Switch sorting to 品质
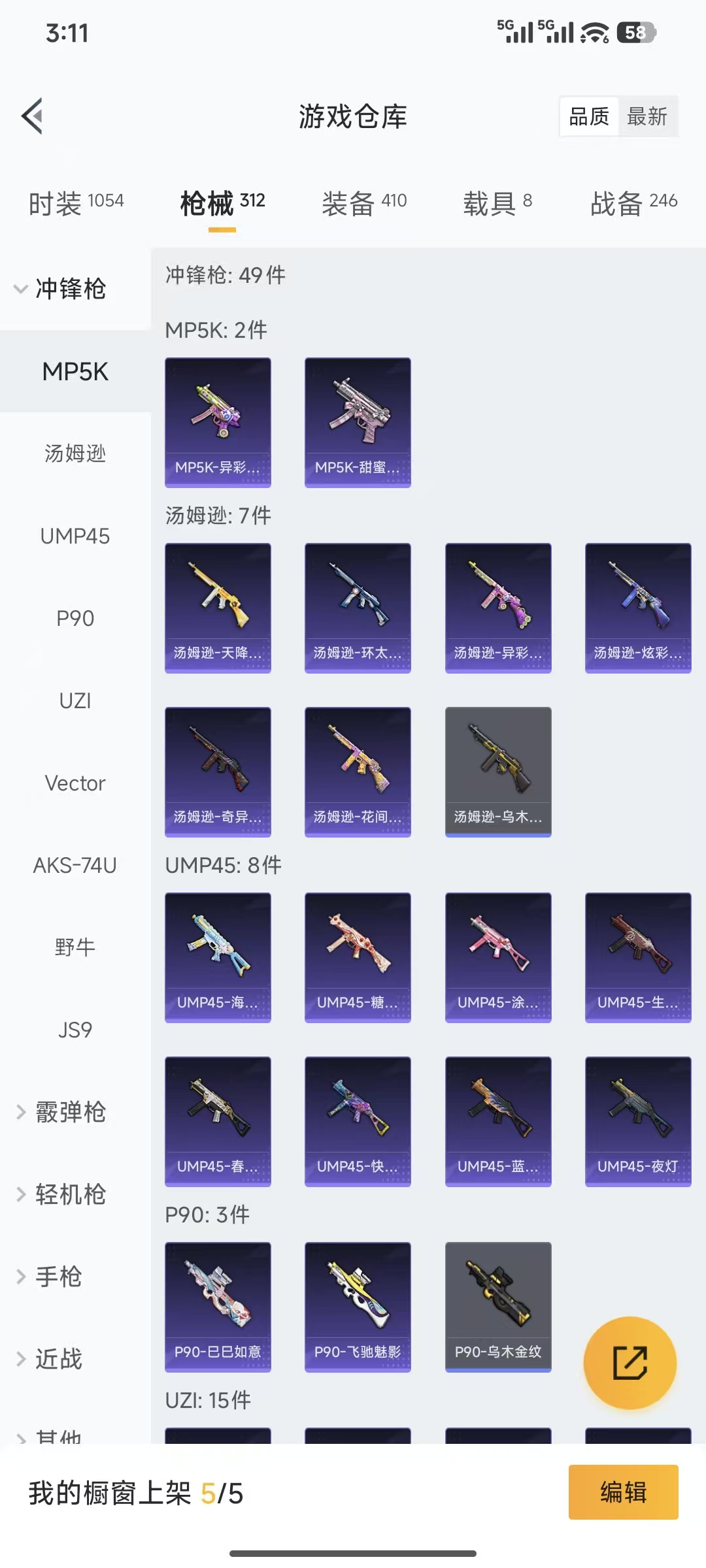The height and width of the screenshot is (1568, 706). 588,116
